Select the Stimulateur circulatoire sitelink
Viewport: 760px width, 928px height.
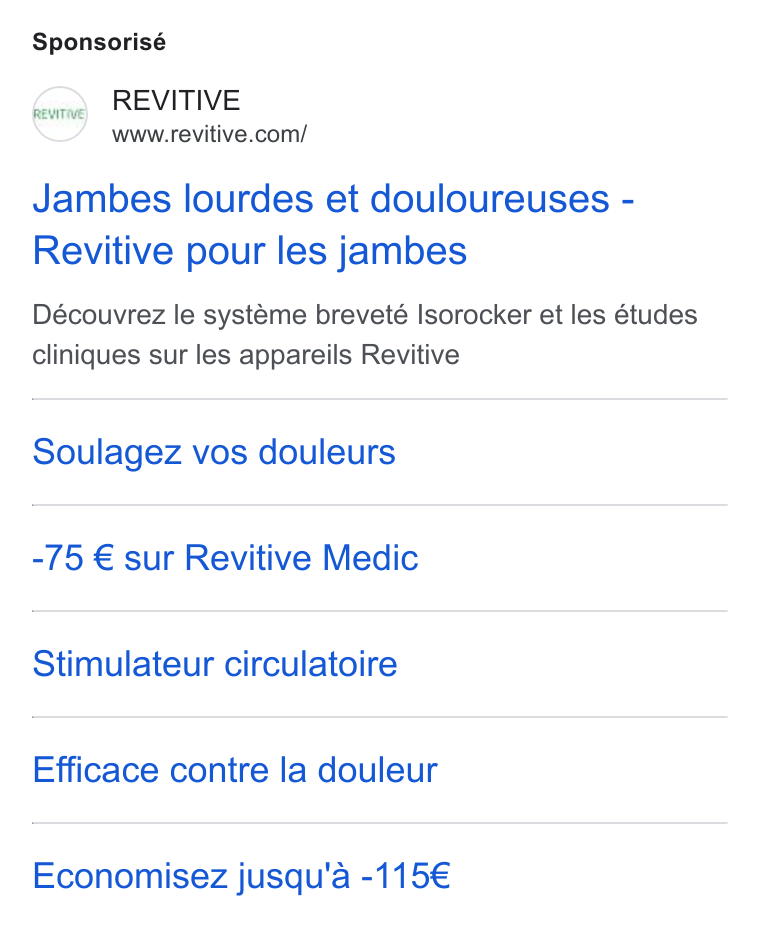(x=215, y=664)
